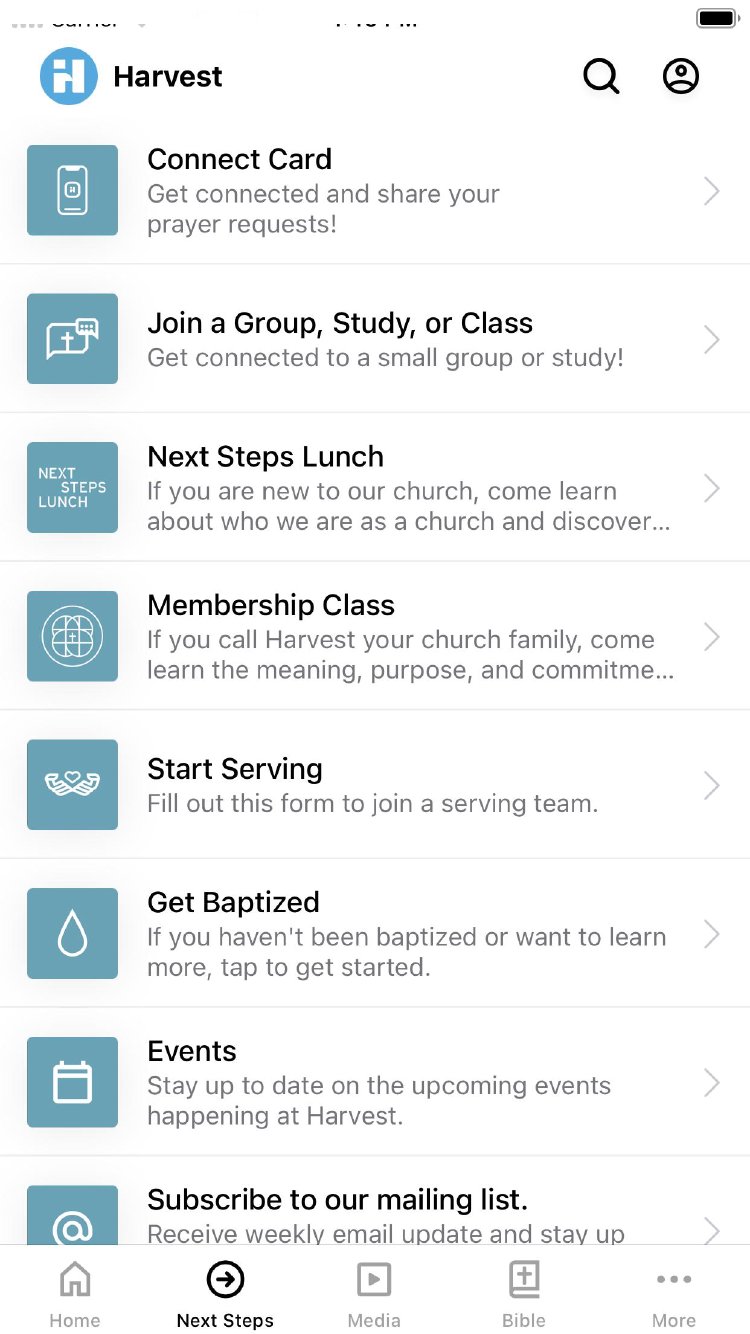This screenshot has height=1334, width=750.
Task: Switch to the Home tab
Action: point(75,1293)
